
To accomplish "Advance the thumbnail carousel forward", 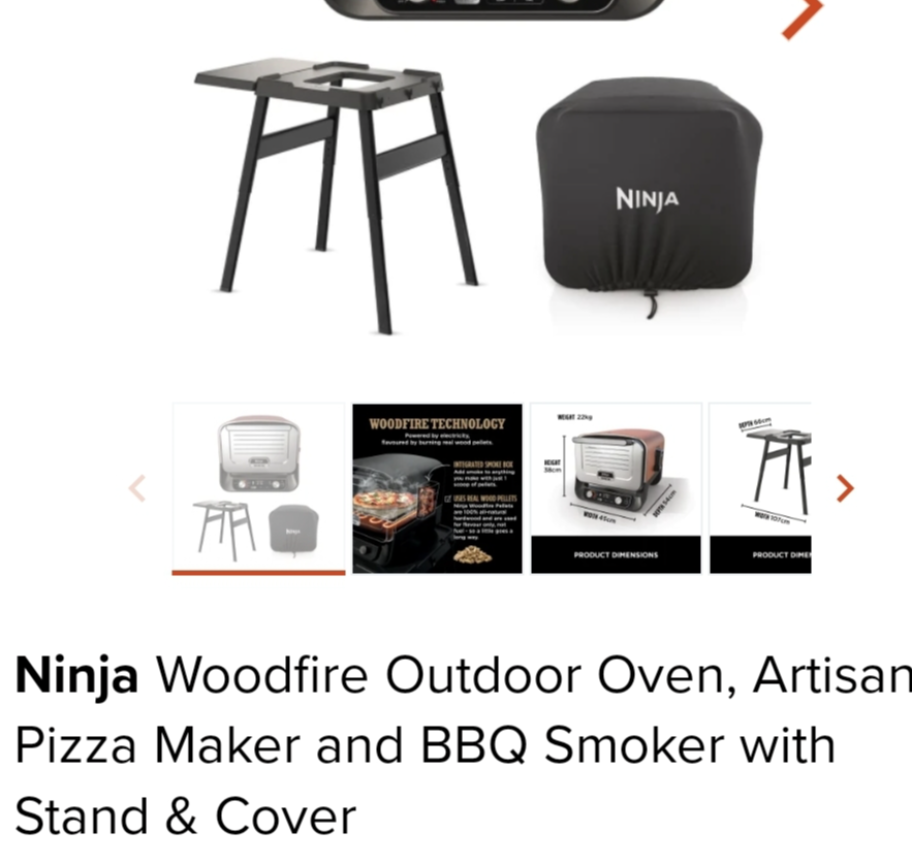I will click(x=845, y=488).
